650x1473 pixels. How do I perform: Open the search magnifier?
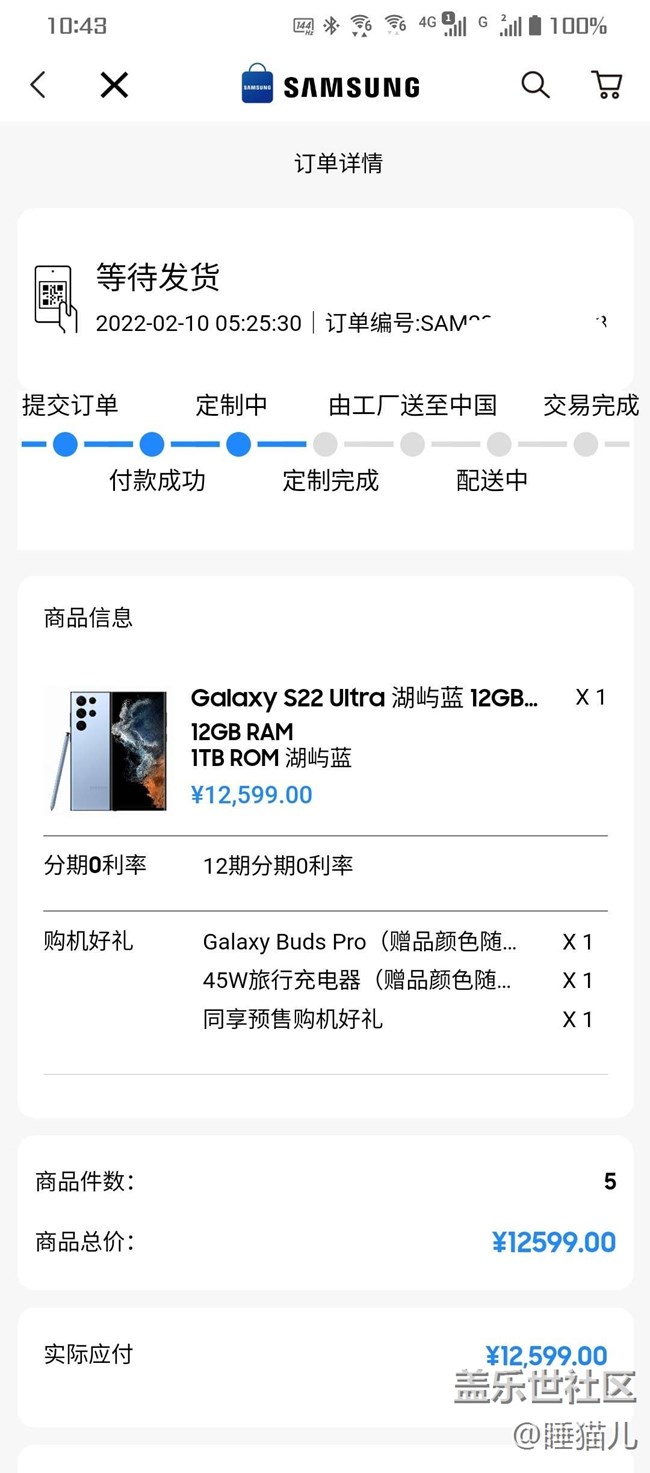tap(535, 85)
